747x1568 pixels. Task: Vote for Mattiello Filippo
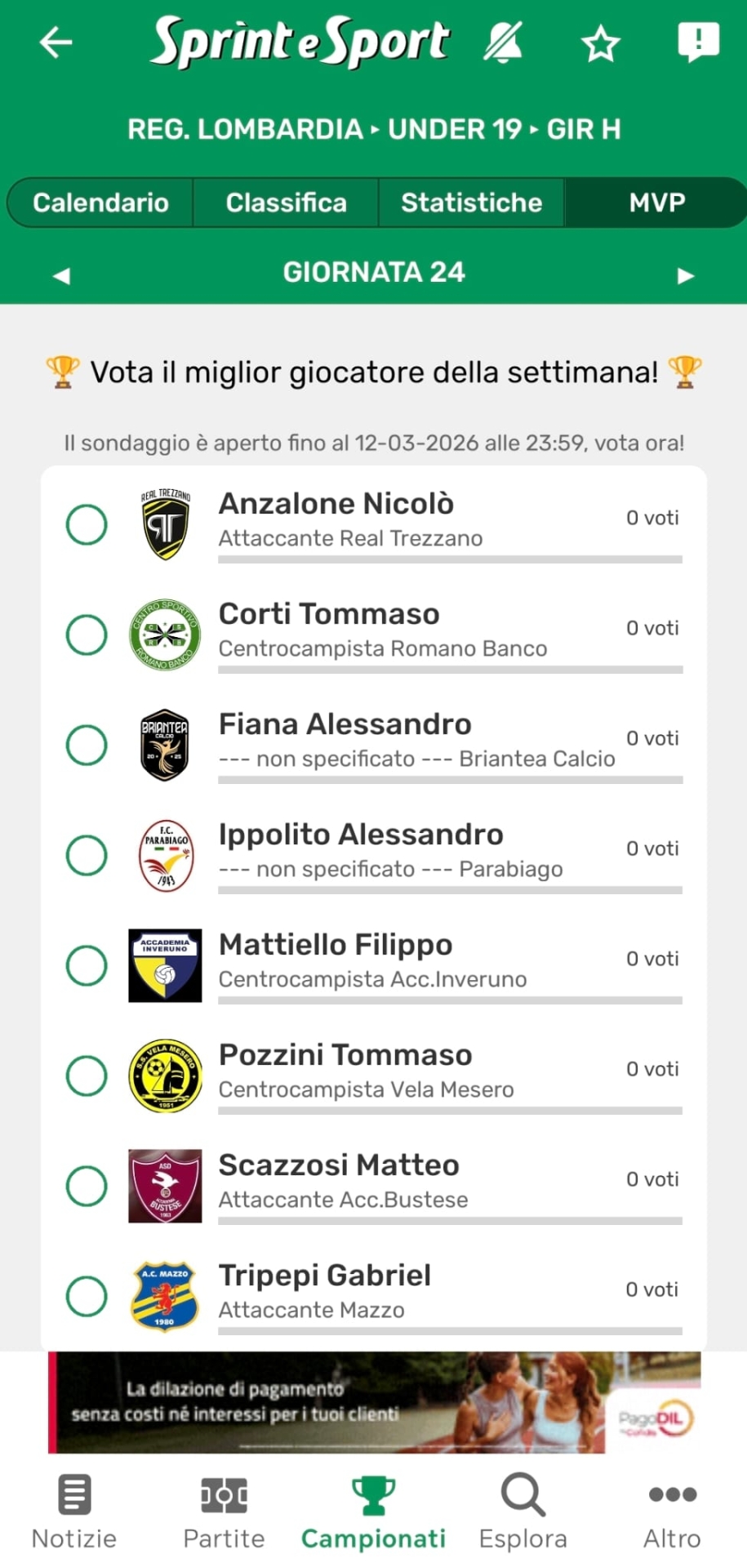coord(87,965)
